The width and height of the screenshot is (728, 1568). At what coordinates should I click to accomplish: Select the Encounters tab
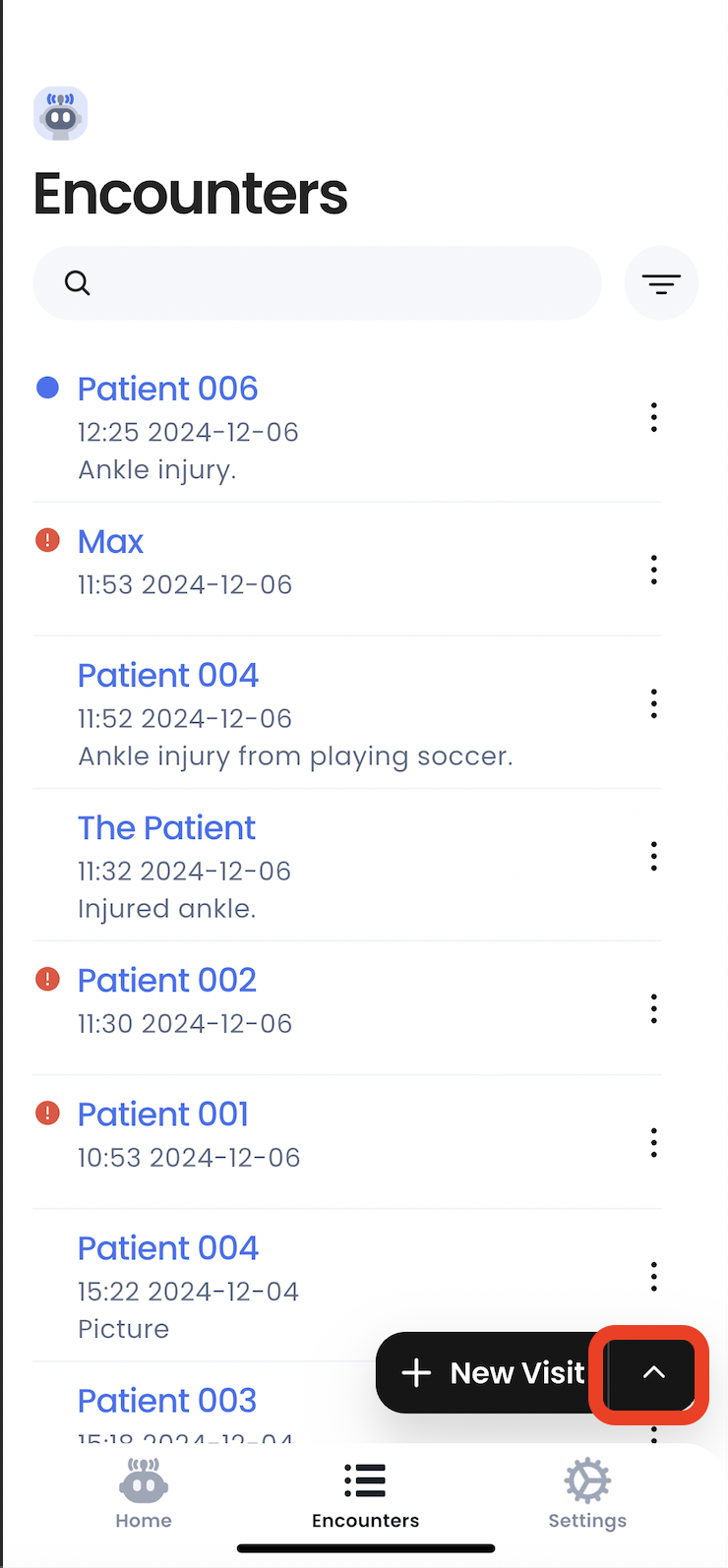tap(365, 1494)
